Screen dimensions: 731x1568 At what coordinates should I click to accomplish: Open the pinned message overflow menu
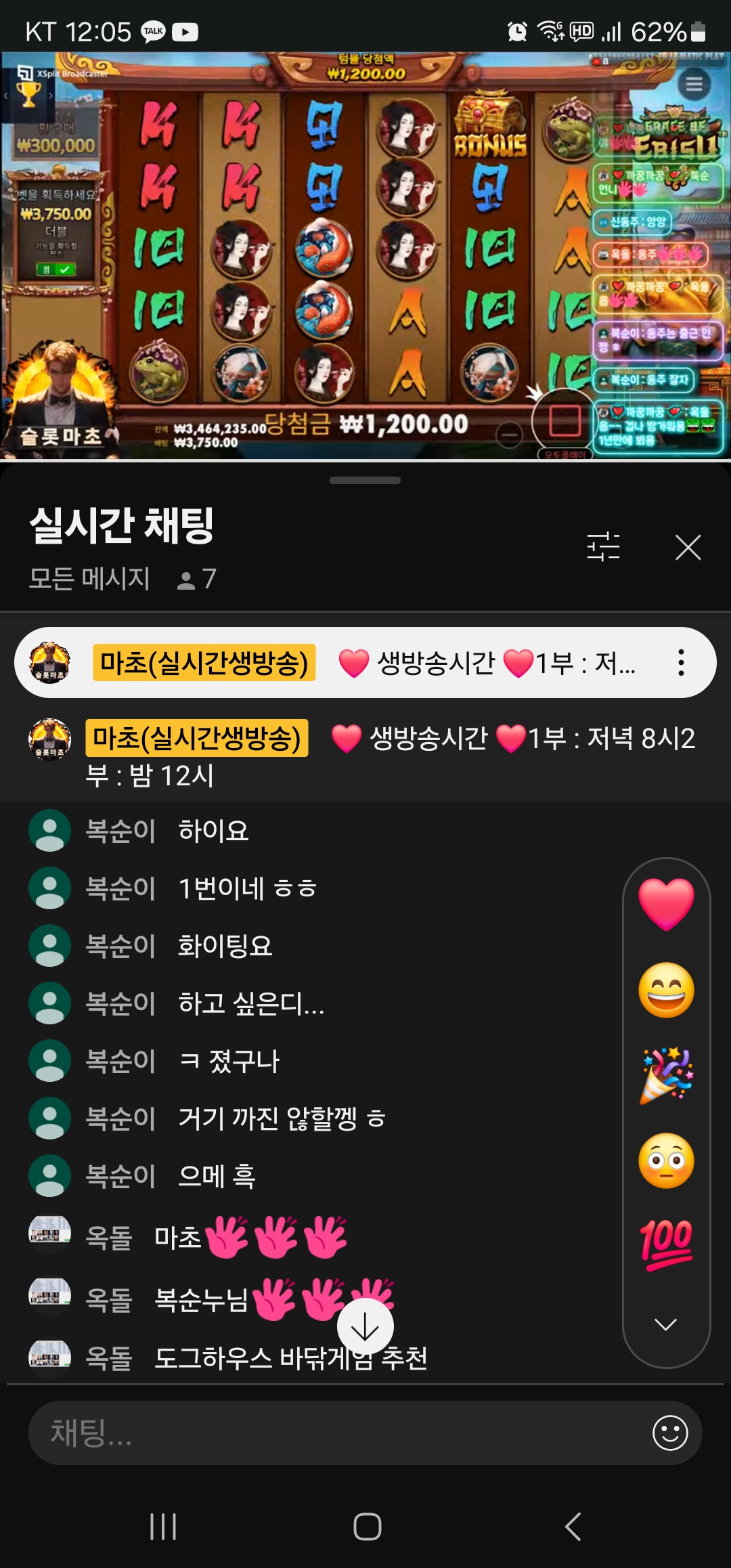pyautogui.click(x=681, y=663)
